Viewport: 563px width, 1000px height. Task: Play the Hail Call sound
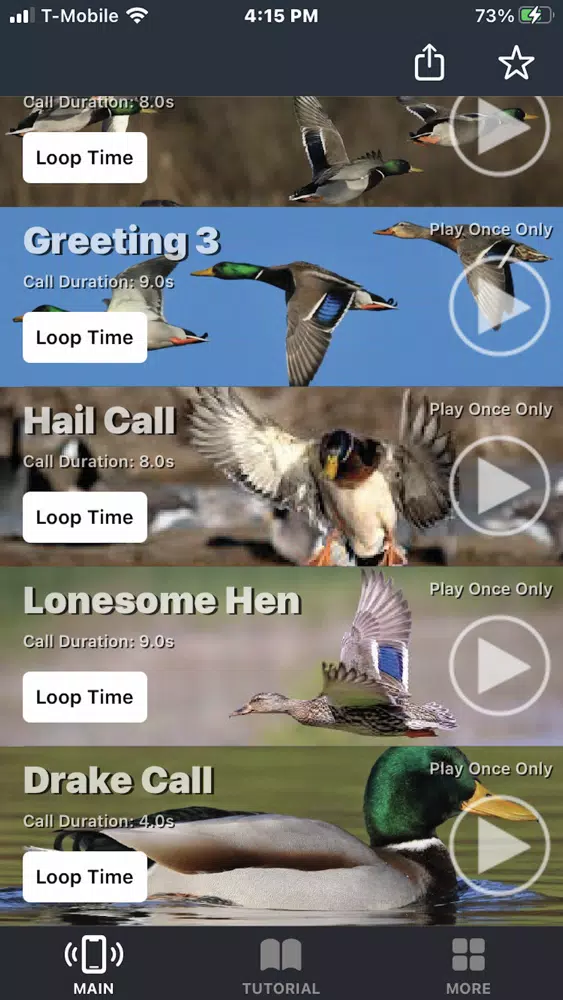point(499,486)
